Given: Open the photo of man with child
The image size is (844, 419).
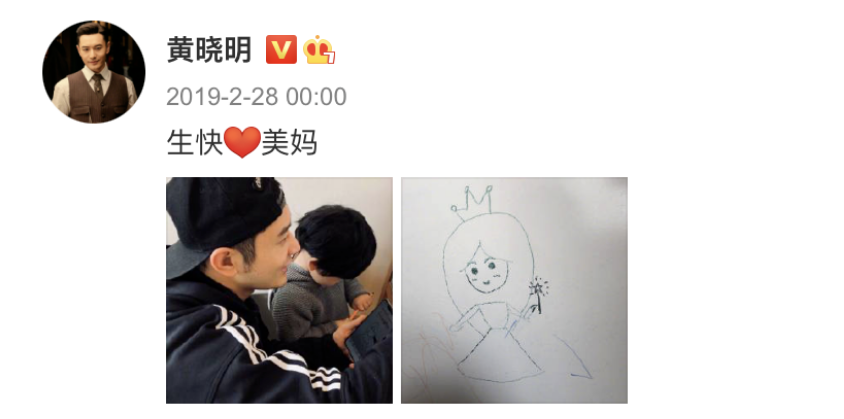Looking at the screenshot, I should 279,290.
